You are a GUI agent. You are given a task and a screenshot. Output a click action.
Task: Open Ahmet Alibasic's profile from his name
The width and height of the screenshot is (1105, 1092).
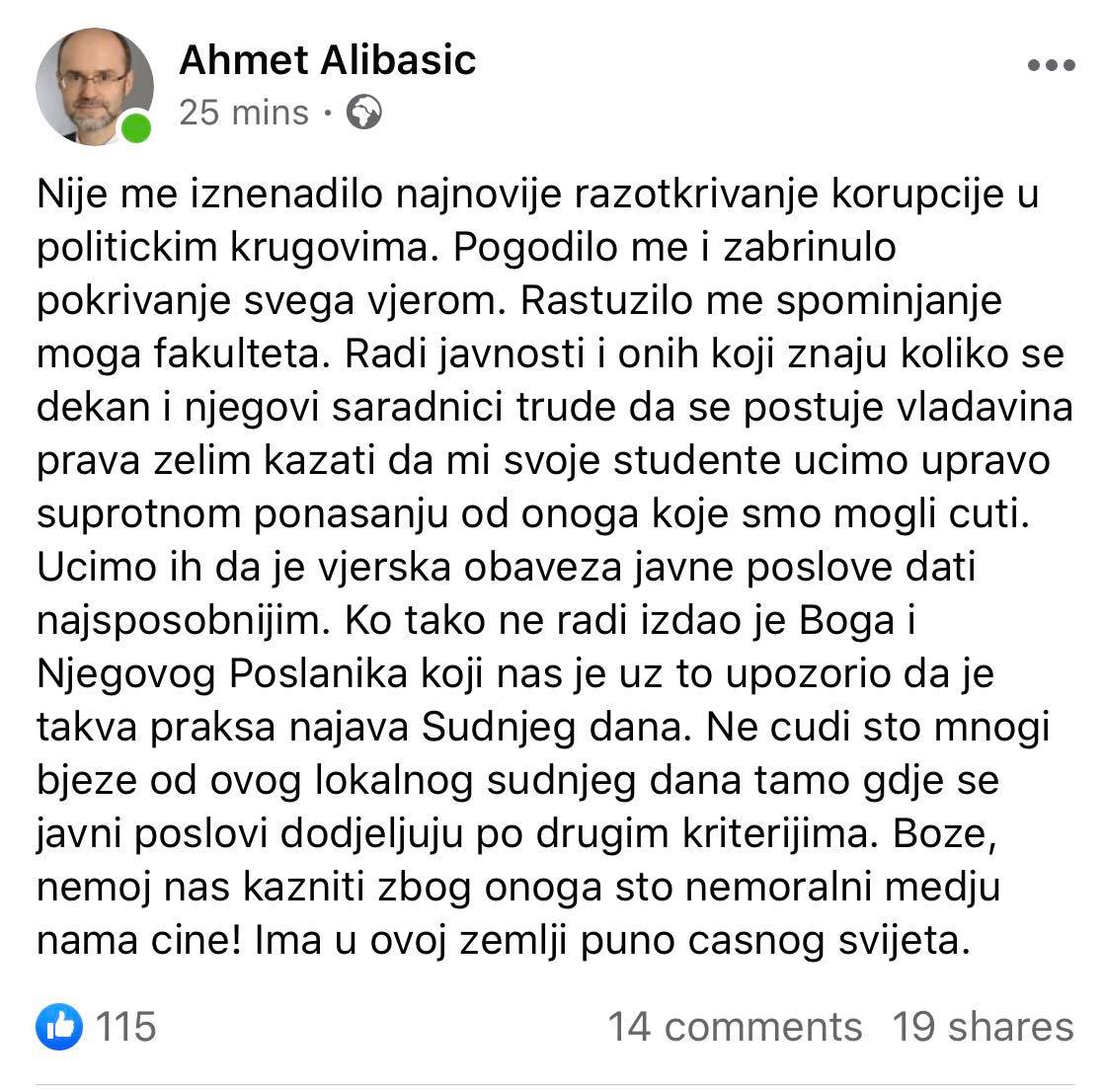[327, 60]
